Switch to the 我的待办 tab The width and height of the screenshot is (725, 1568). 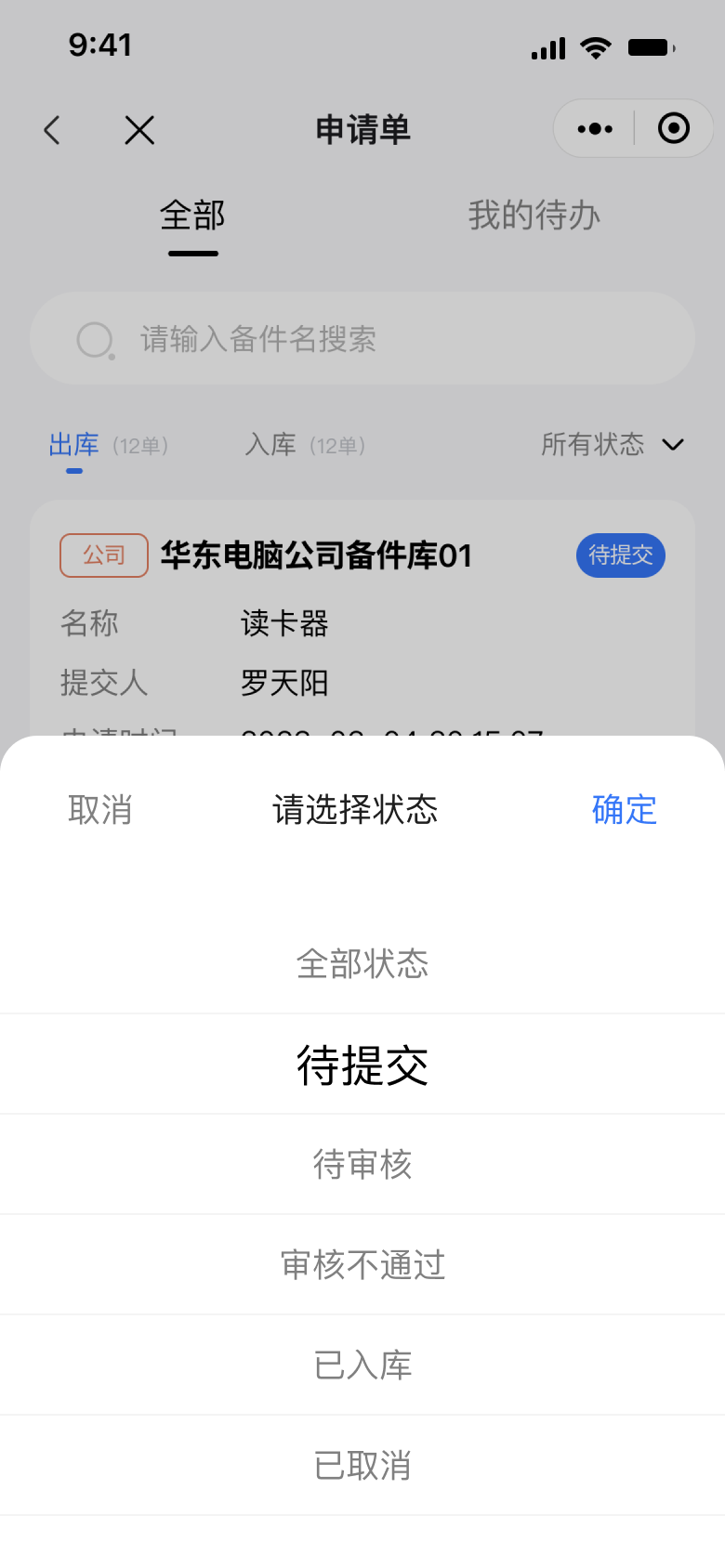(534, 216)
